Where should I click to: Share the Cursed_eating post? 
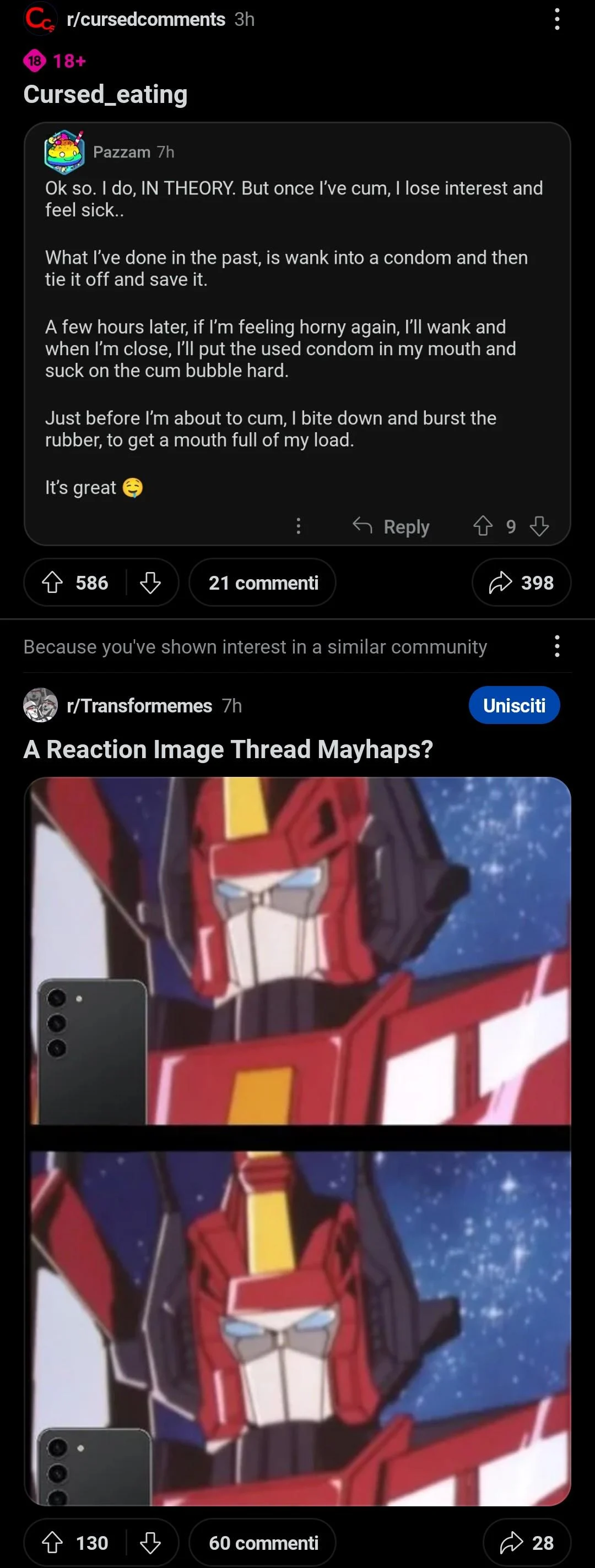pos(521,582)
